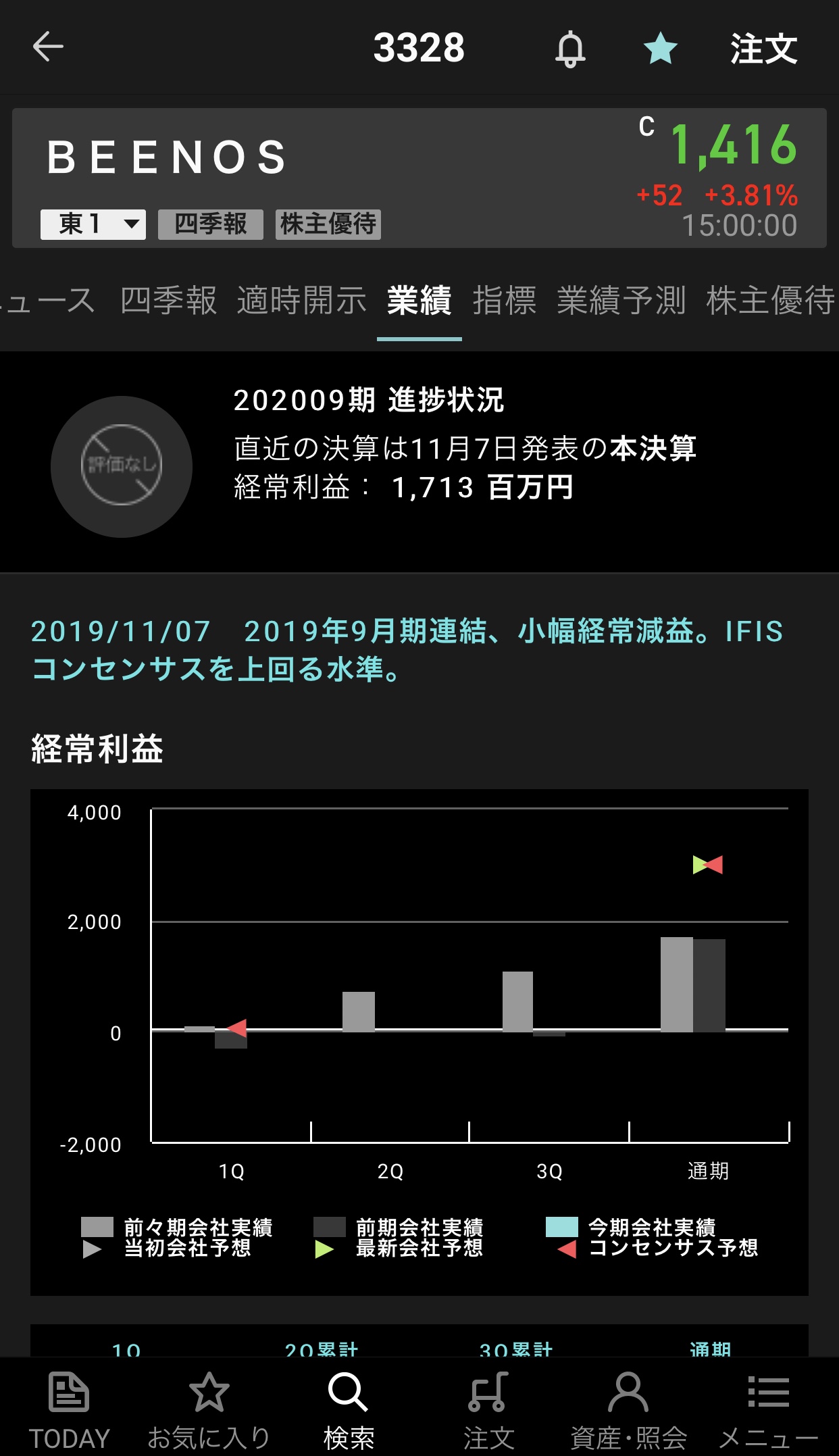Open the price alert bell
This screenshot has width=839, height=1456.
point(570,49)
